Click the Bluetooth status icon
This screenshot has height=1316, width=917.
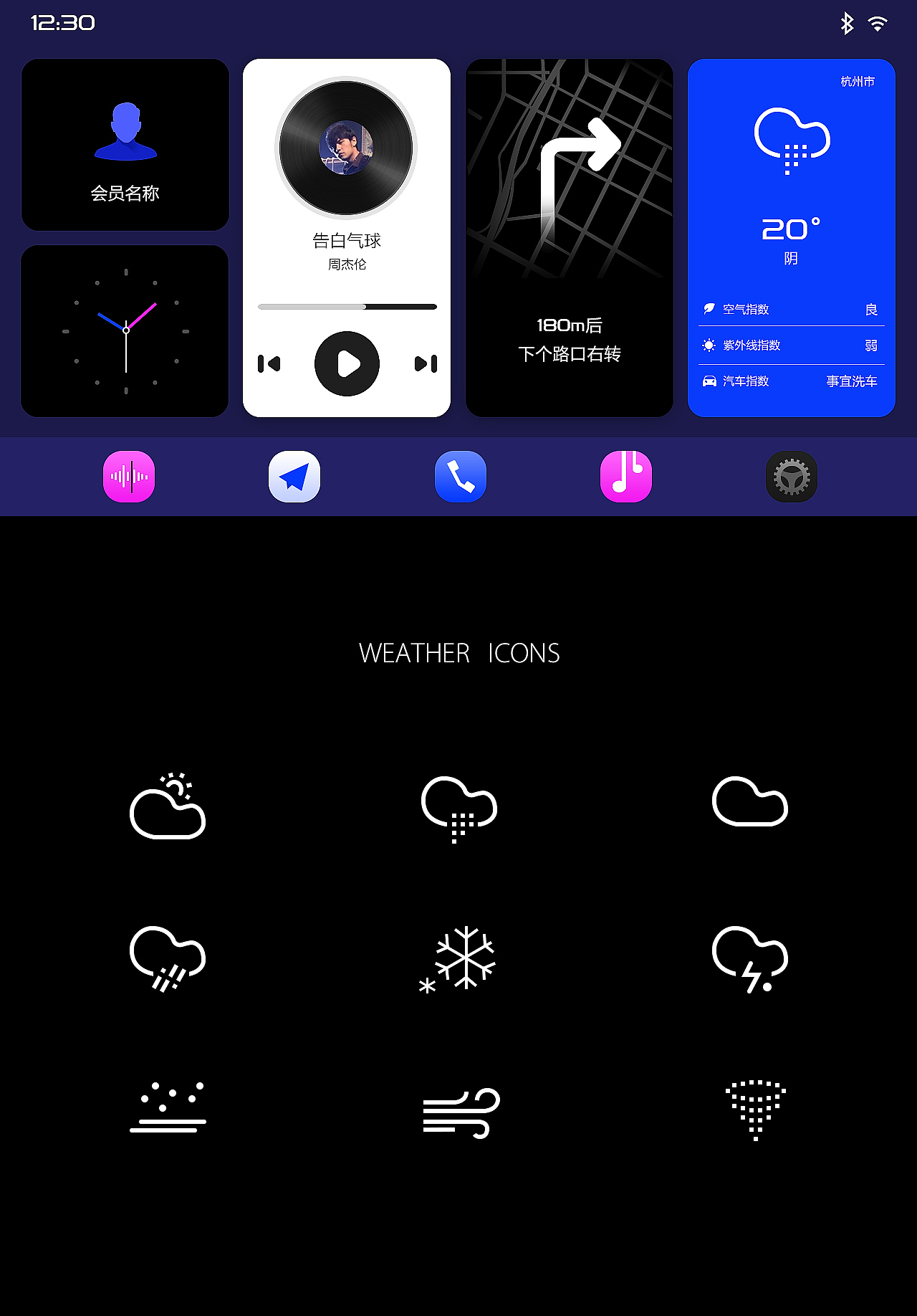[x=847, y=22]
